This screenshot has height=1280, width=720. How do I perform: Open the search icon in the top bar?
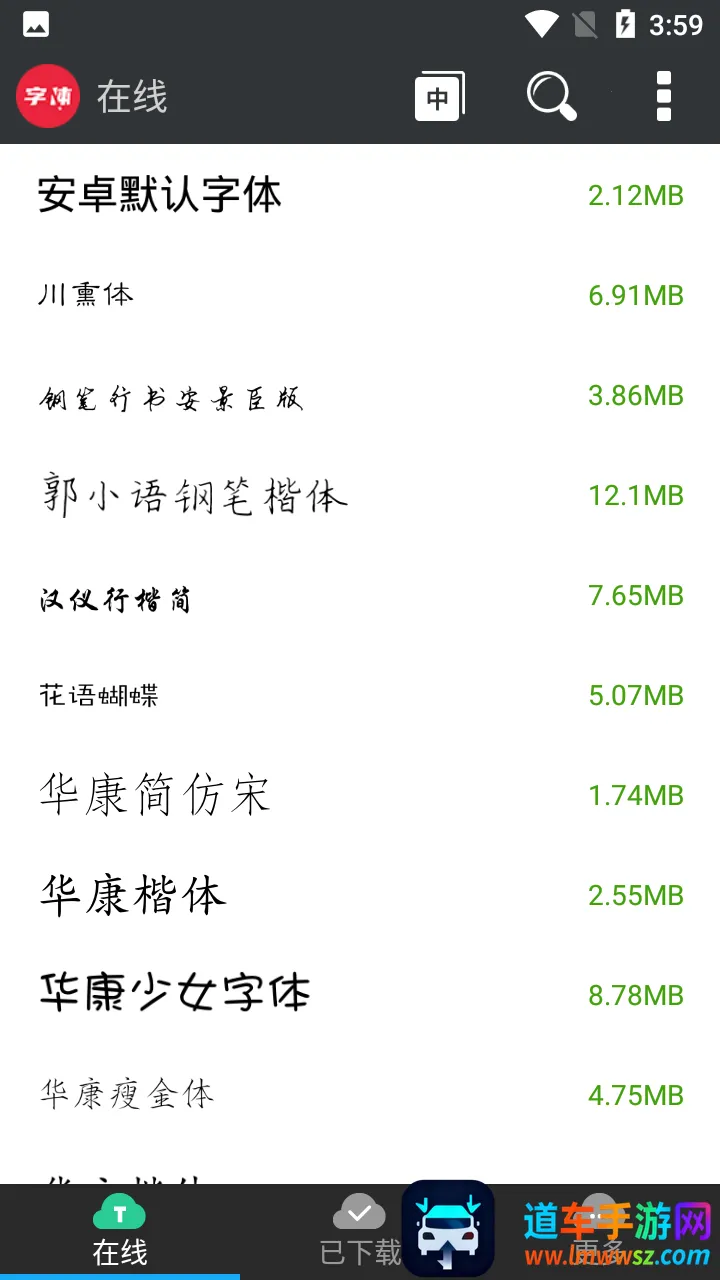coord(551,97)
